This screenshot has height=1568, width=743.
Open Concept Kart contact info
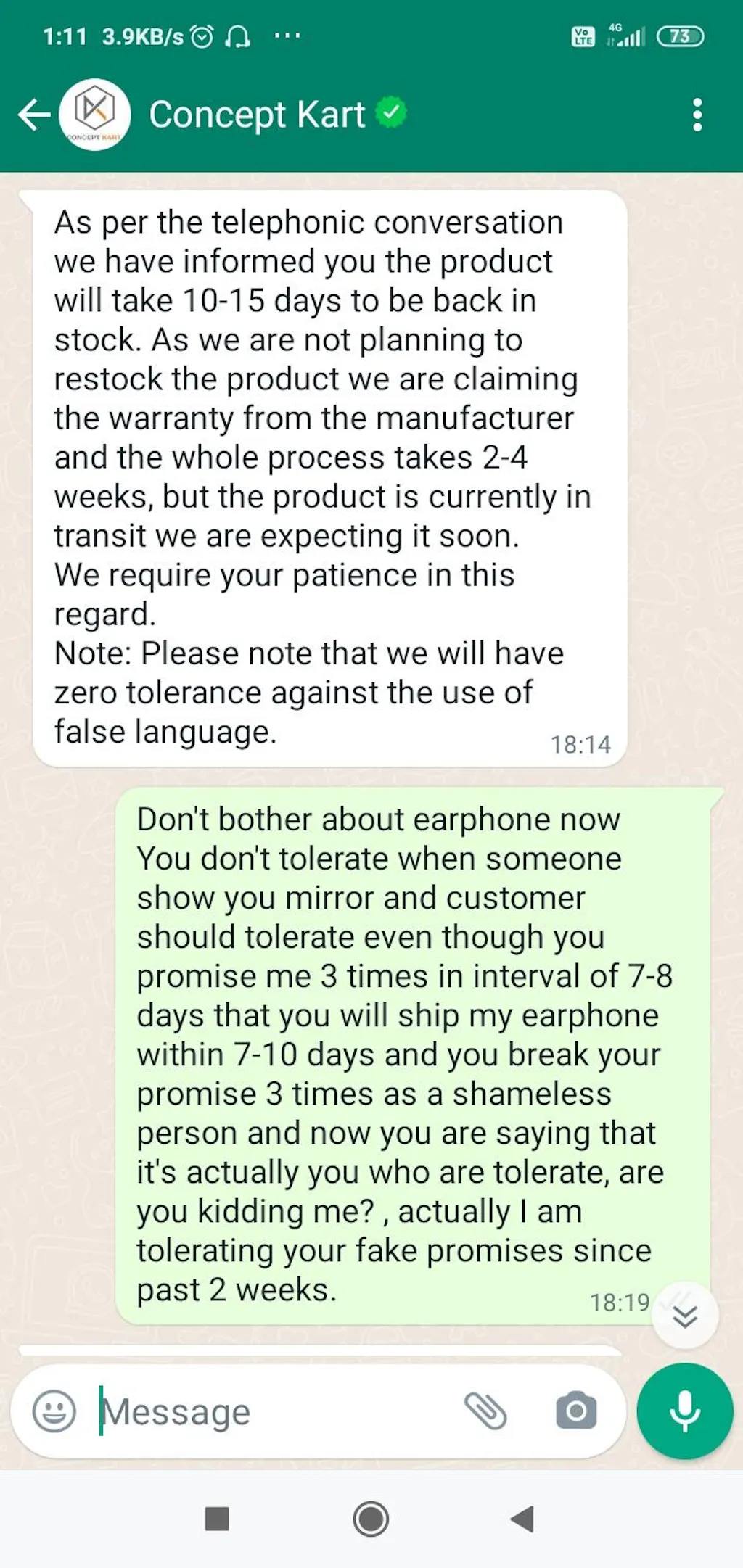tap(258, 115)
